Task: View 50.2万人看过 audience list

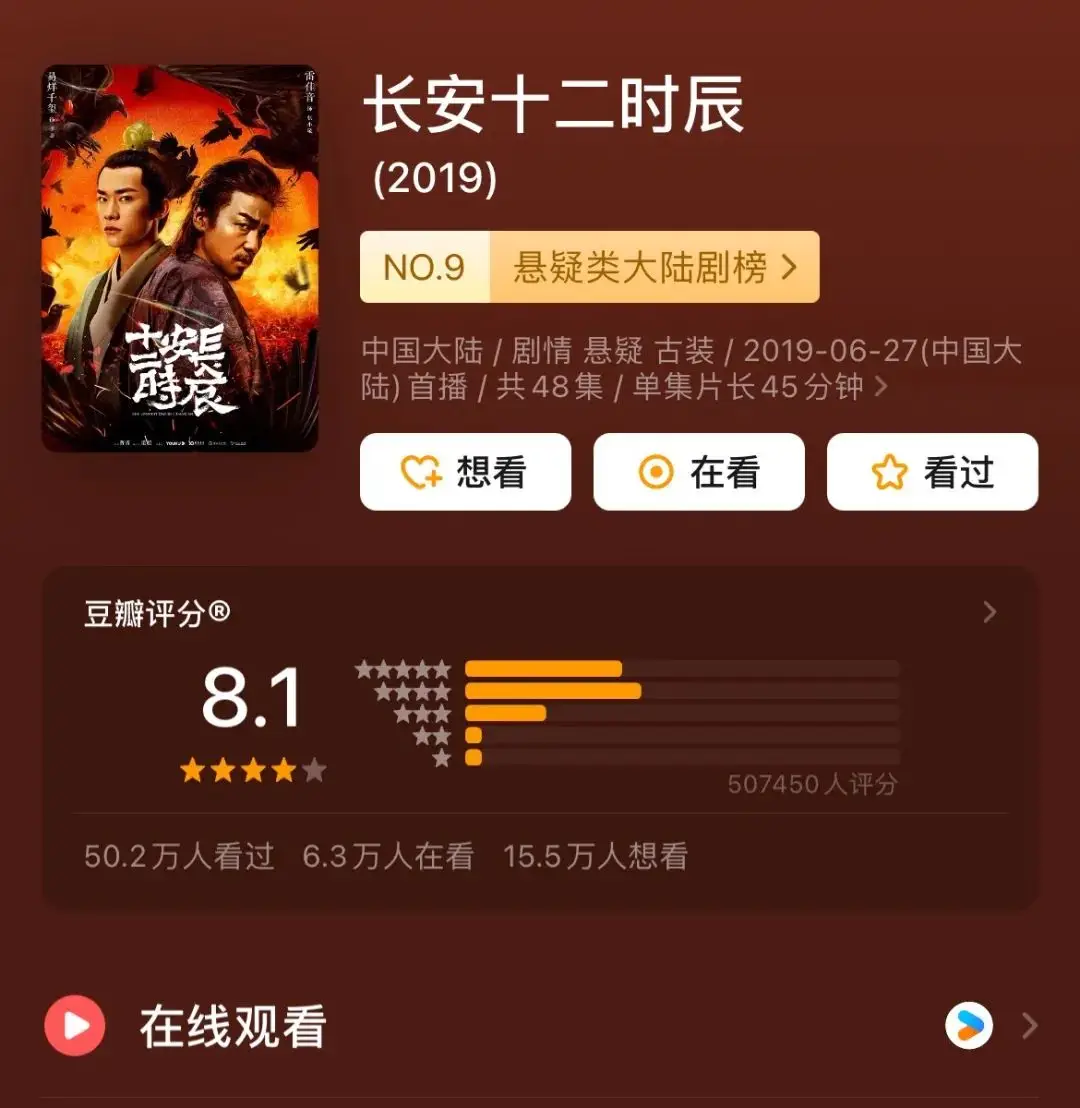Action: (178, 858)
